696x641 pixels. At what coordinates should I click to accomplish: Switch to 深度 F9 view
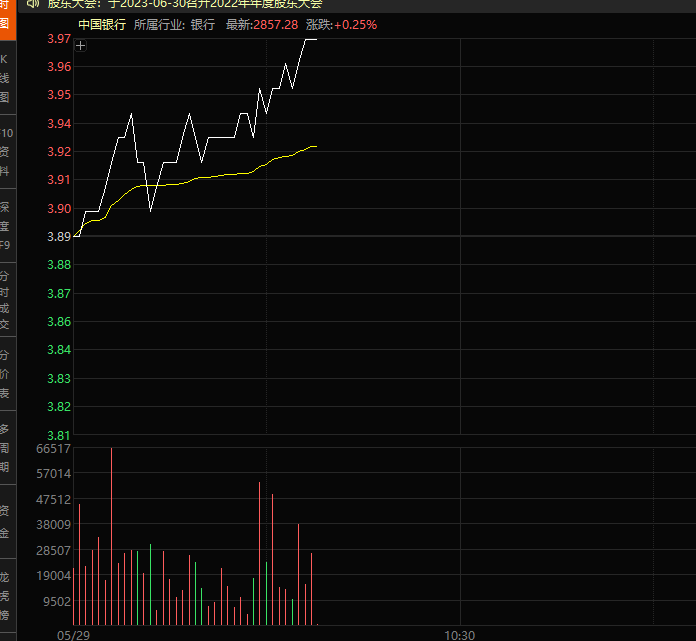point(6,225)
